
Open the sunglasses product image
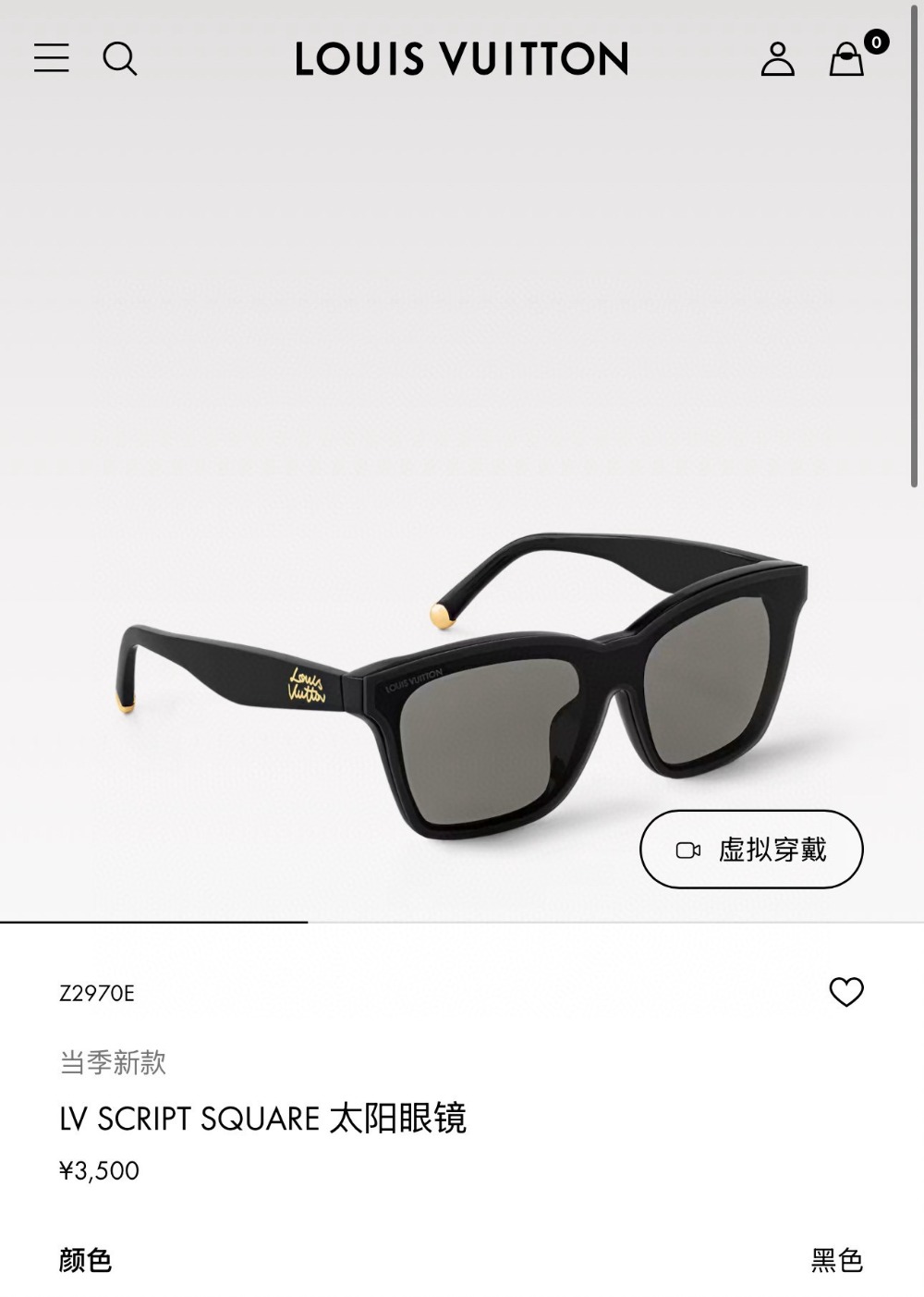462,684
